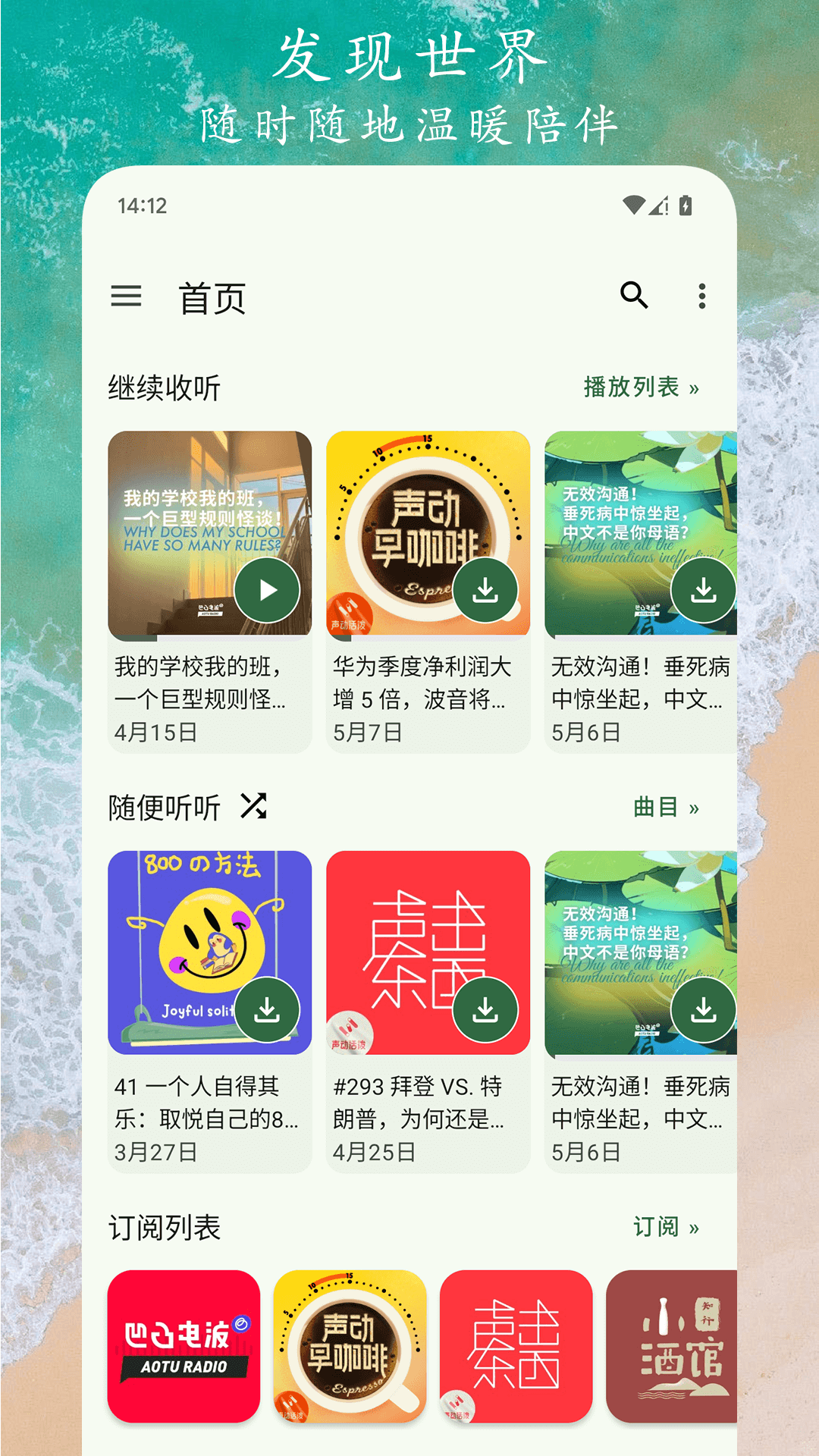819x1456 pixels.
Task: Download episode 41 一个人自得其乐
Action: 268,1009
